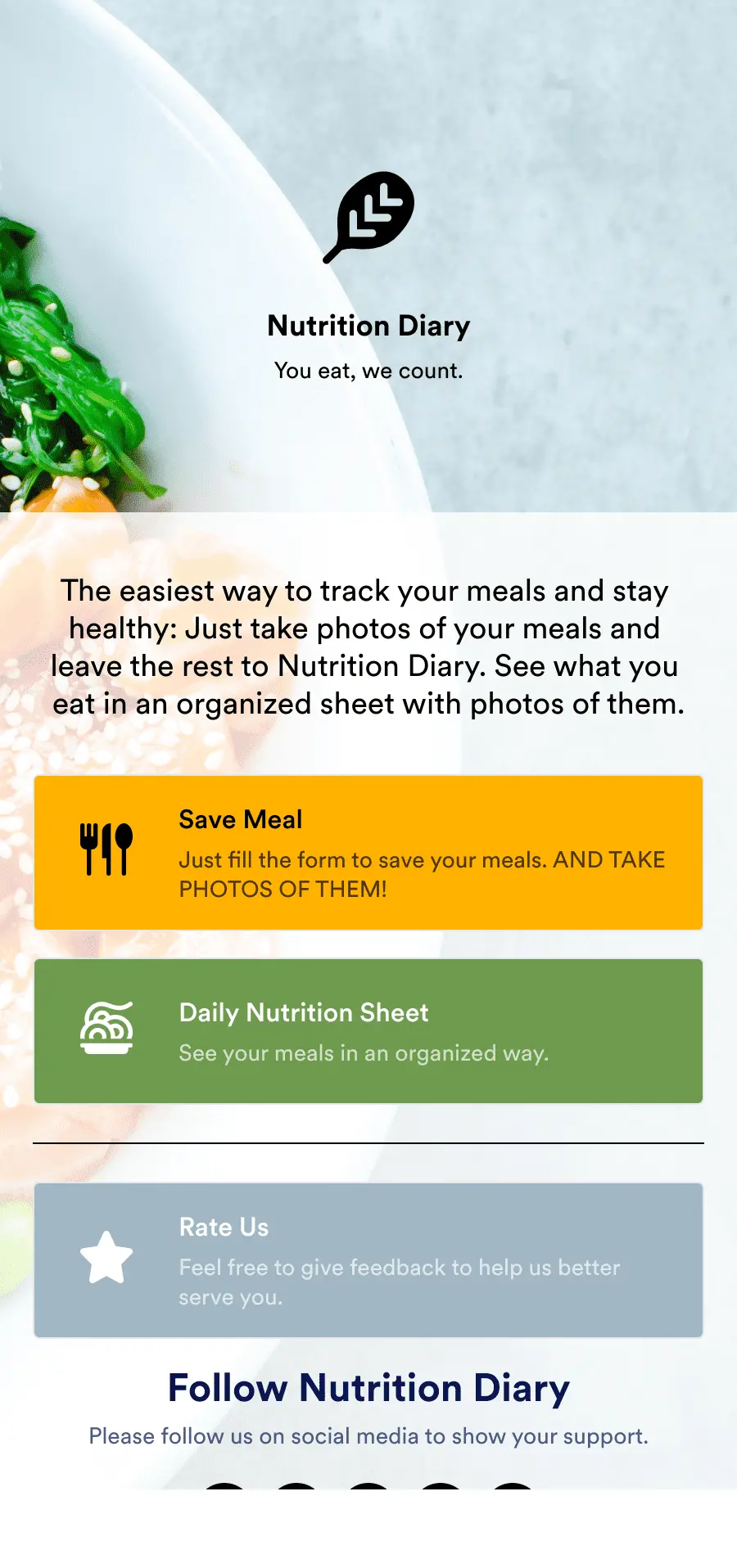Click the Save Meal heading text
Viewport: 737px width, 1568px height.
(240, 819)
